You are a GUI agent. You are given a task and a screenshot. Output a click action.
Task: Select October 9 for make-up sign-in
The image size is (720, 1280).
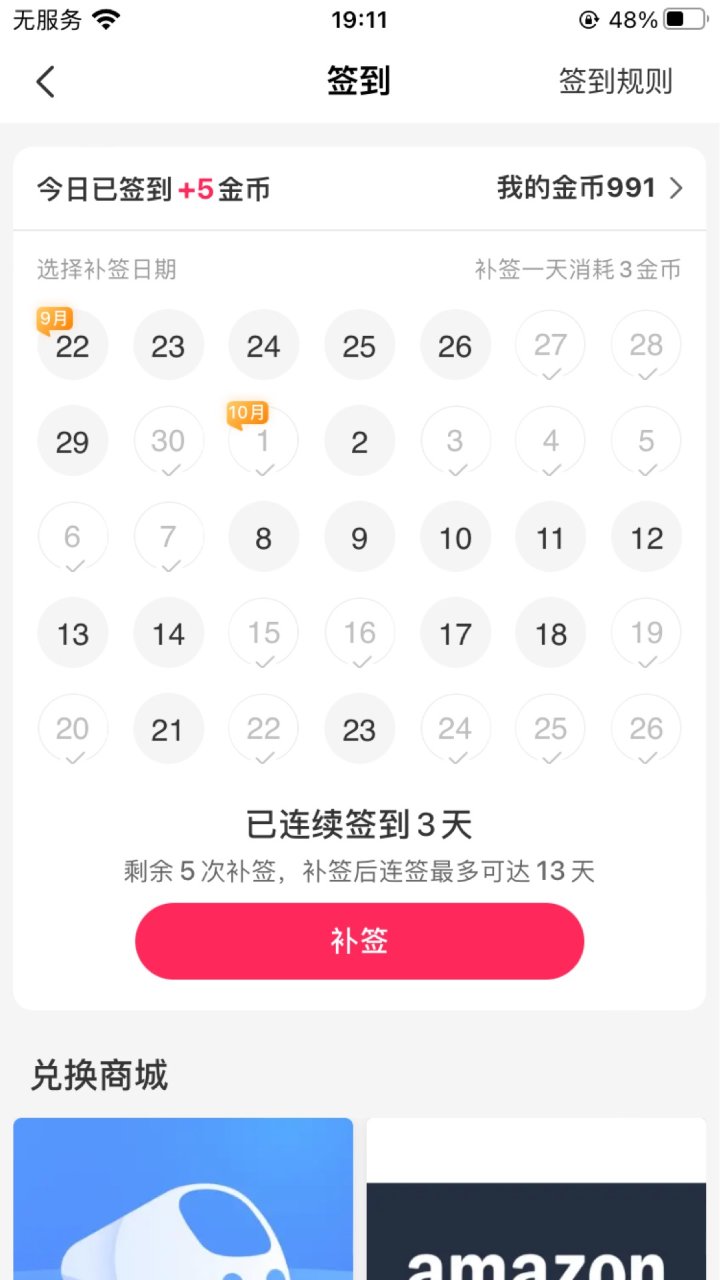359,538
